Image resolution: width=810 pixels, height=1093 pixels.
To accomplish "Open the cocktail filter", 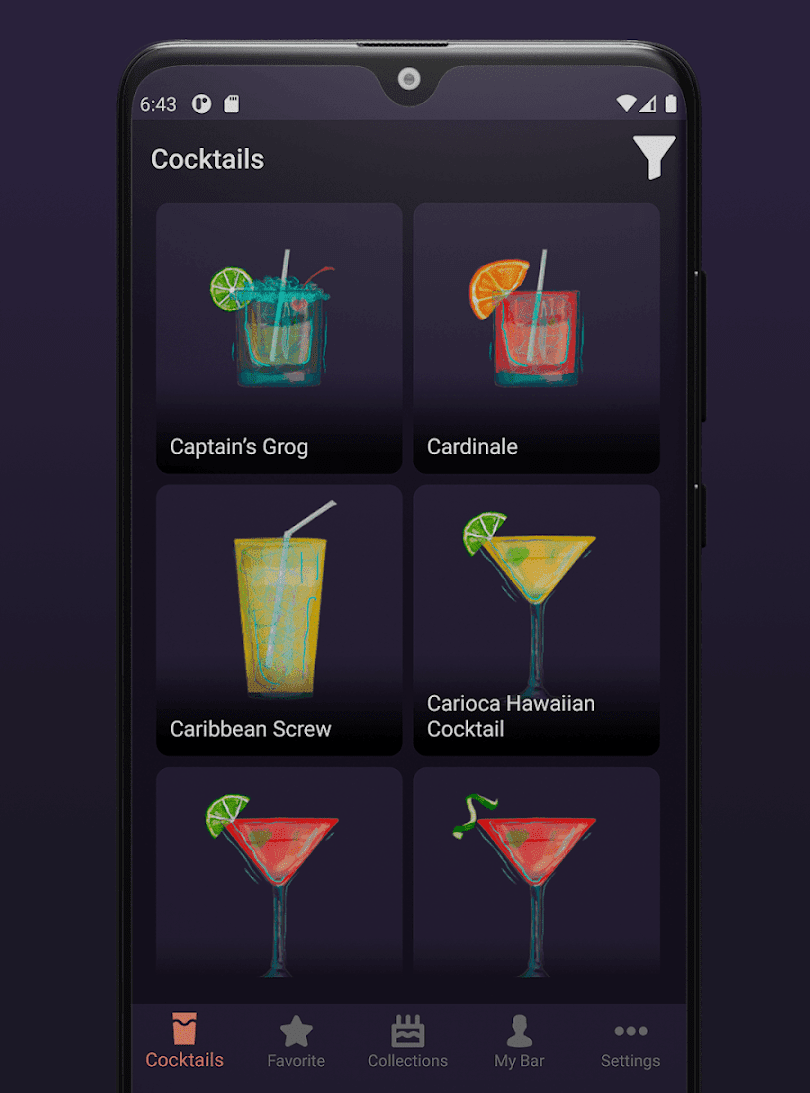I will pos(653,158).
